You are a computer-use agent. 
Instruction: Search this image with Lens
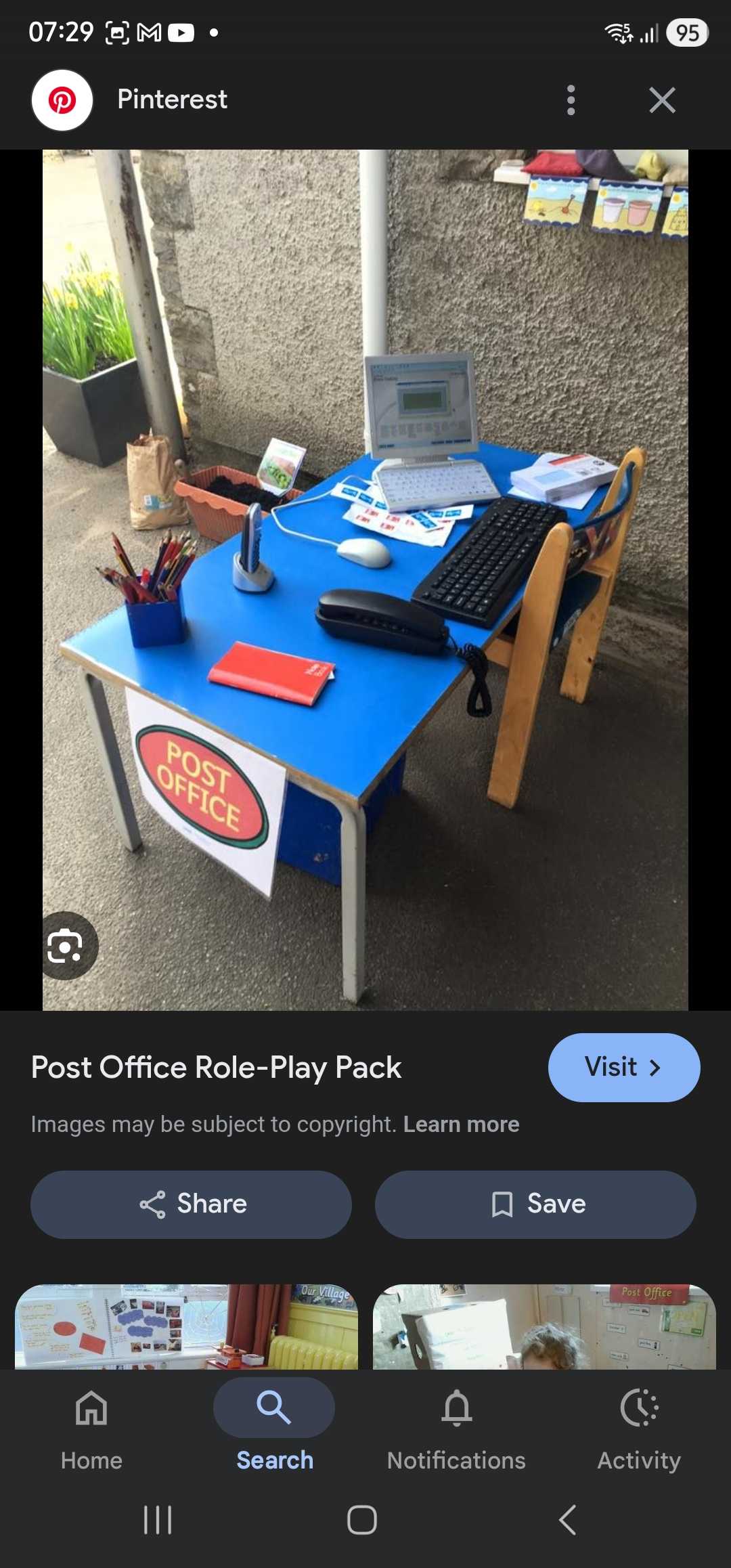(66, 945)
